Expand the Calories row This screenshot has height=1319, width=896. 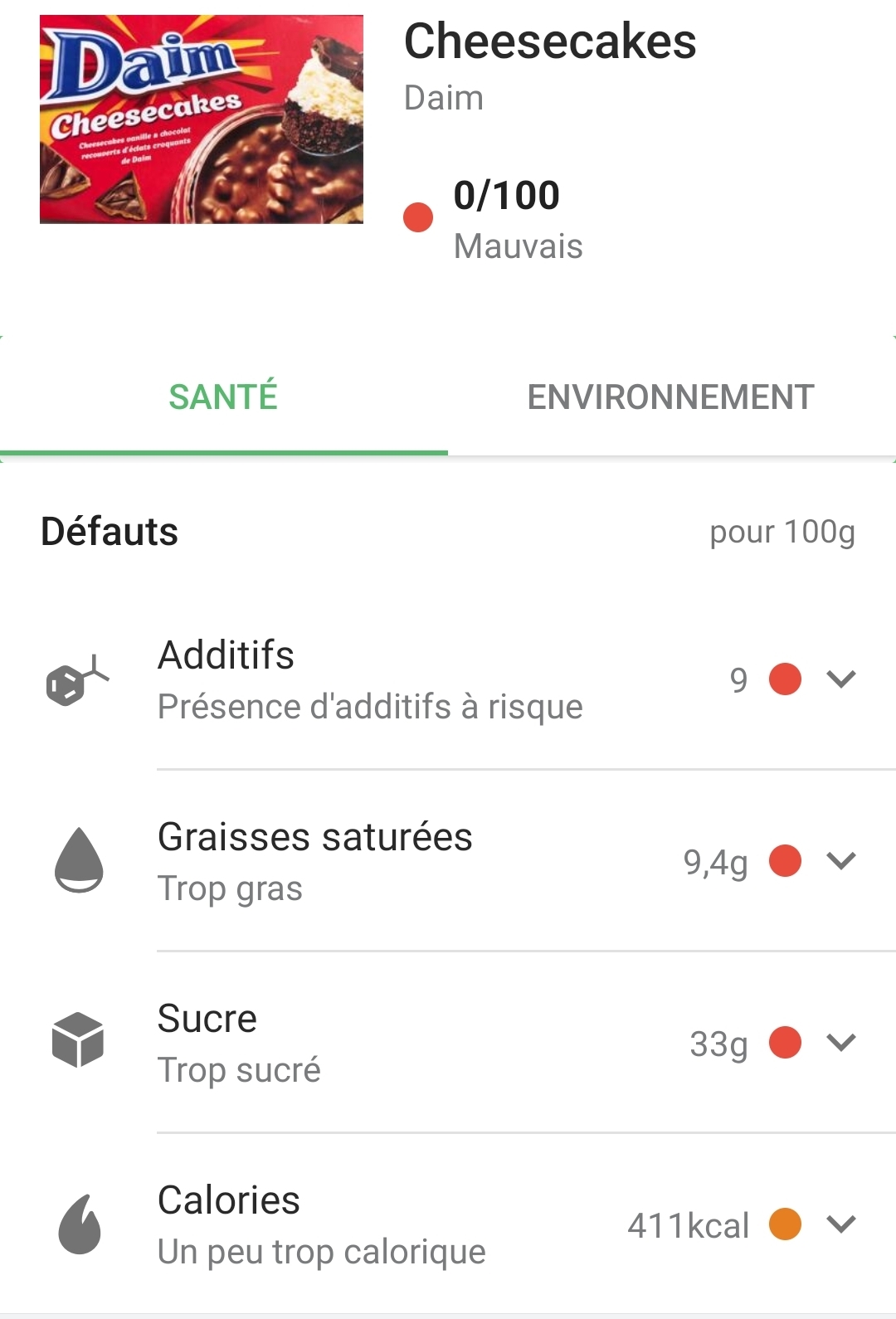(x=841, y=1224)
